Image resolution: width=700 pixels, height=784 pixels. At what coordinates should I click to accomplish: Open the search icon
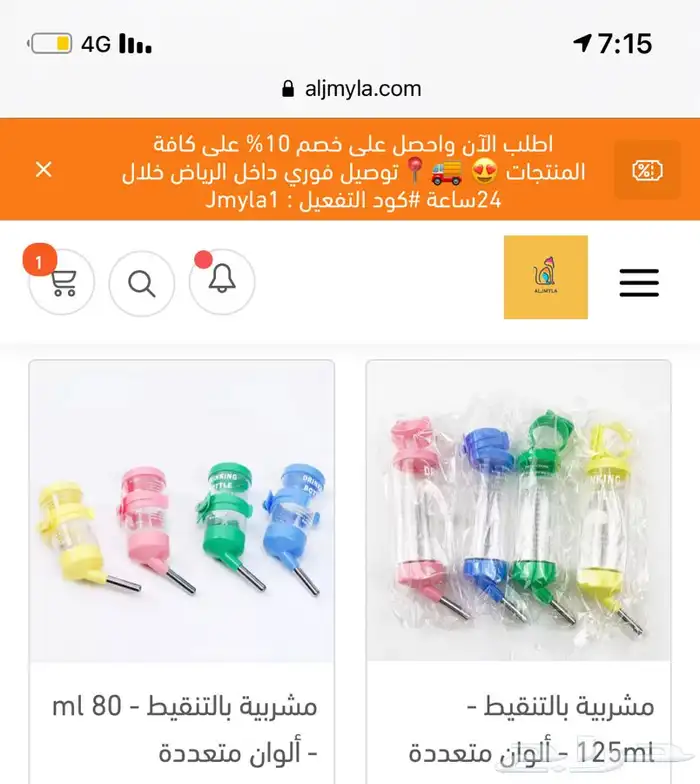(142, 283)
